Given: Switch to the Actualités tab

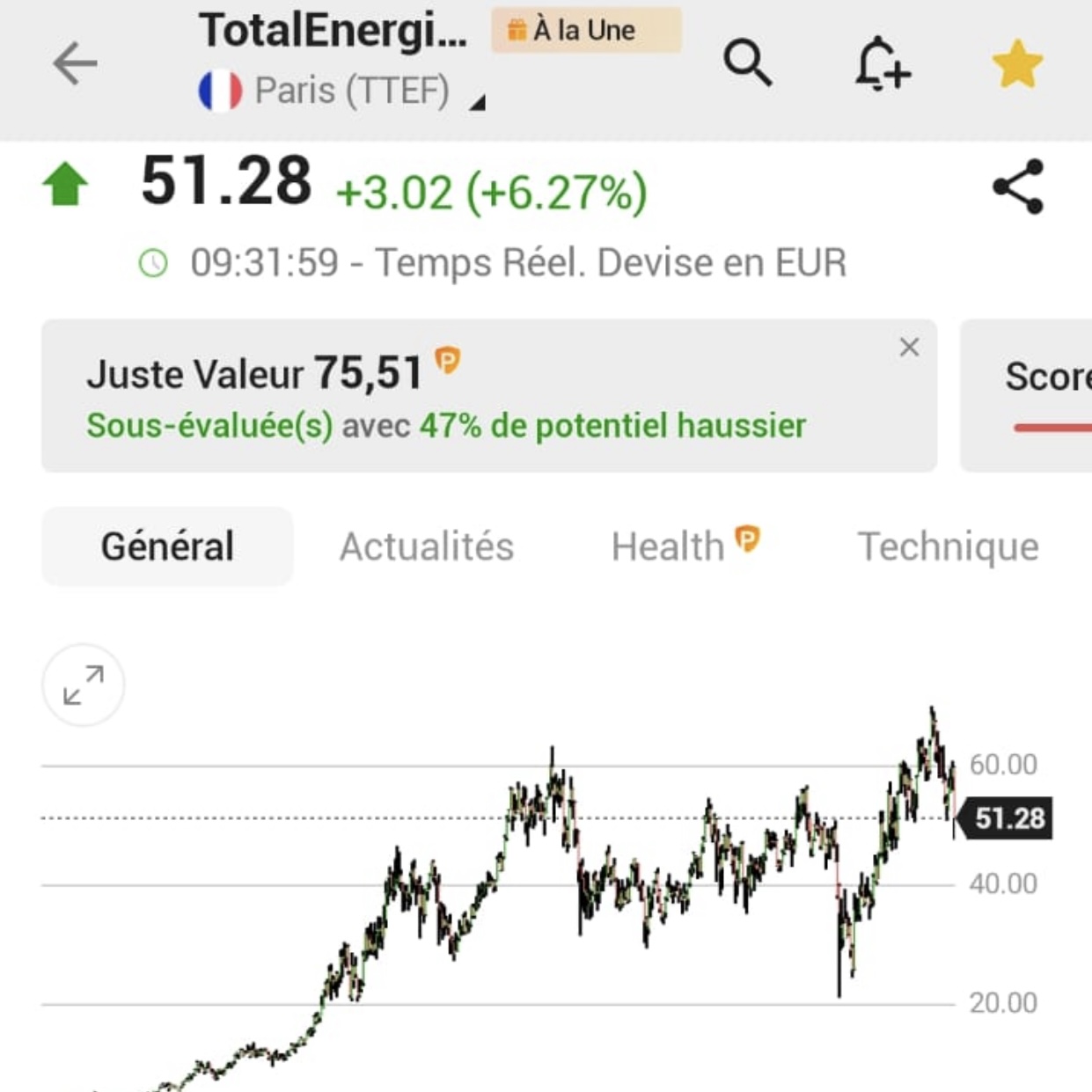Looking at the screenshot, I should (x=427, y=546).
